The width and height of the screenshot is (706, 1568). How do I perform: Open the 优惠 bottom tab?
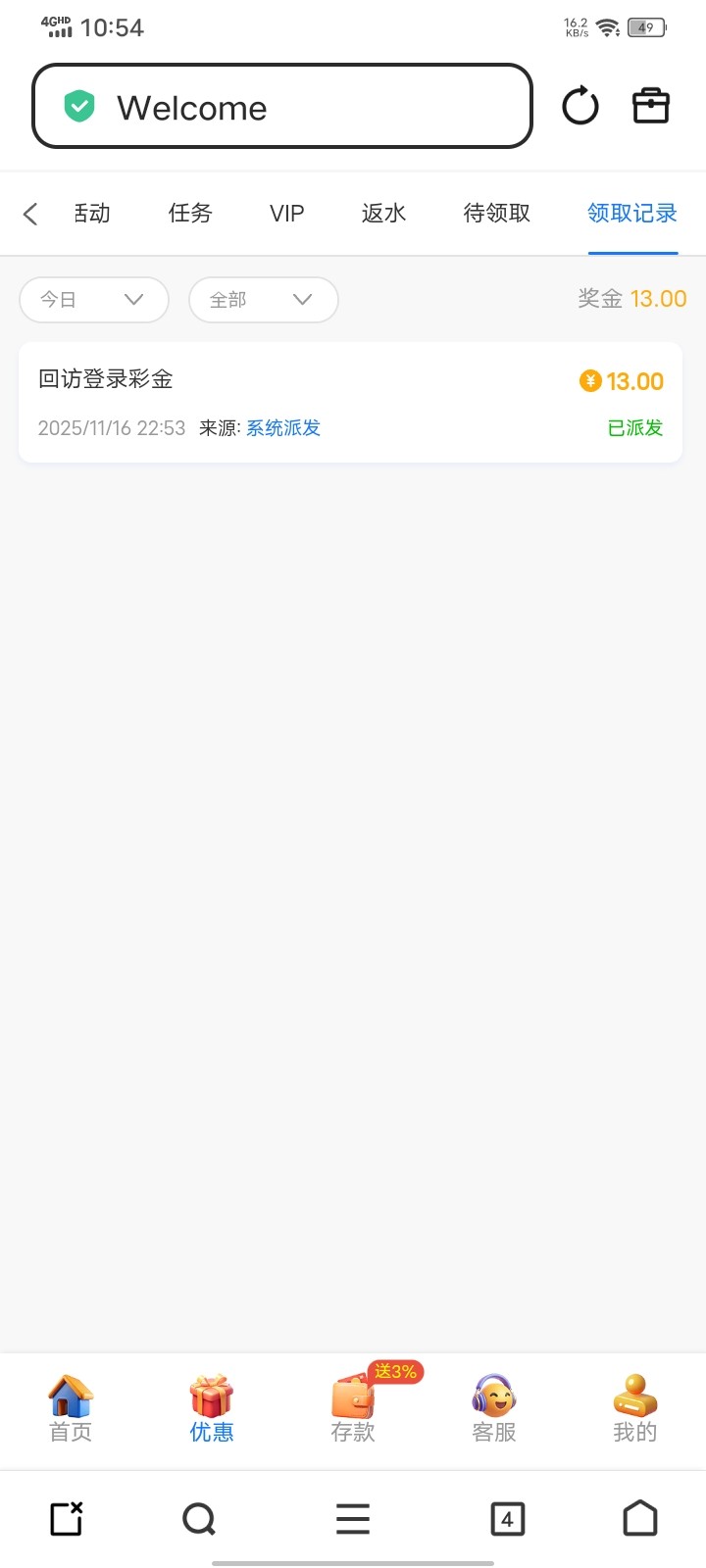pos(212,1409)
